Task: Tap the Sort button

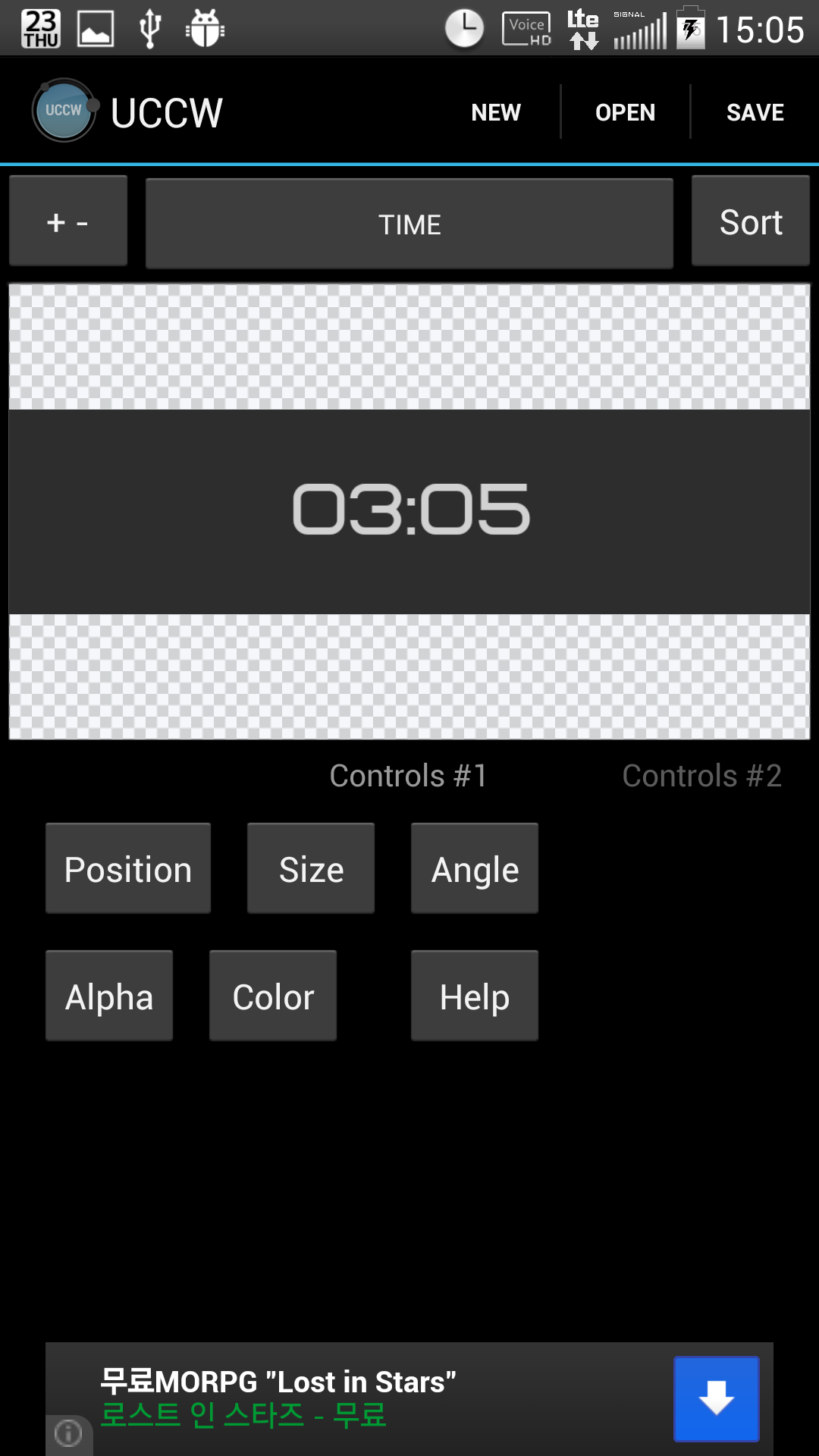Action: [x=751, y=221]
